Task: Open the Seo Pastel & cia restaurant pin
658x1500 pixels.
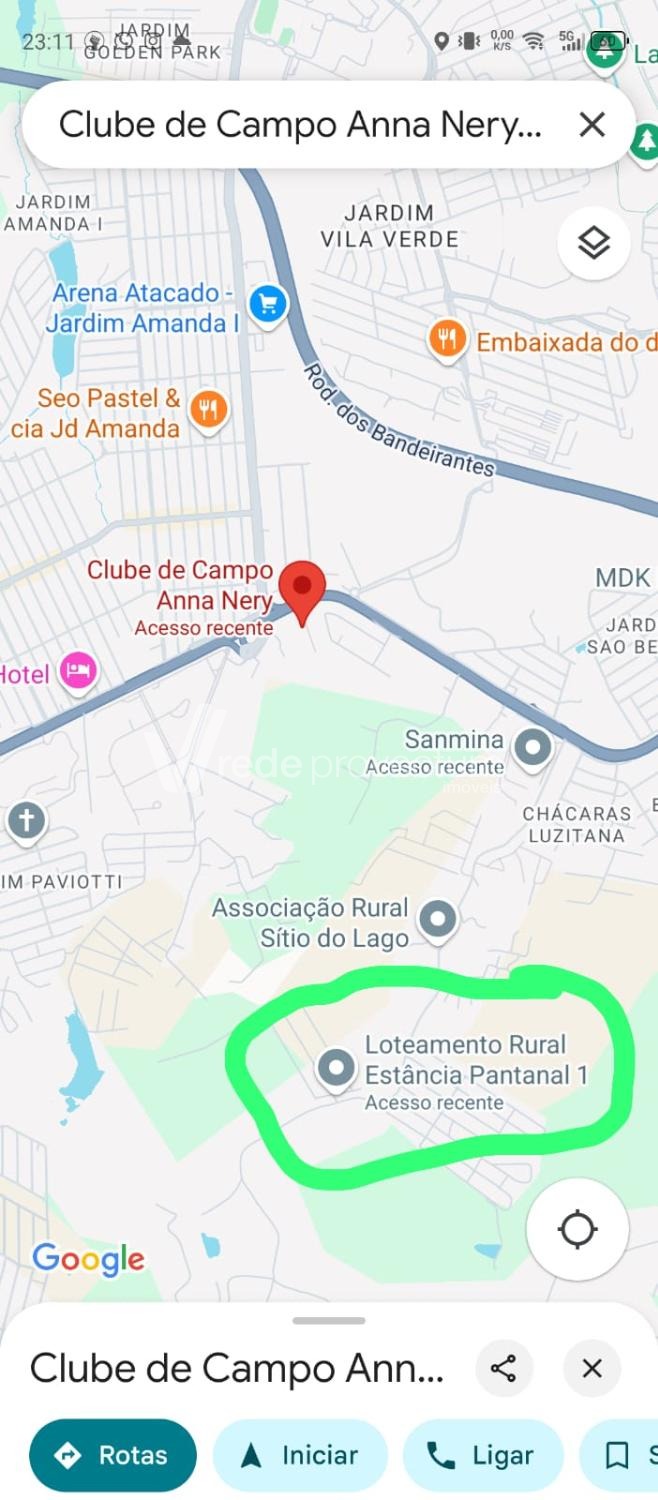Action: [x=208, y=408]
